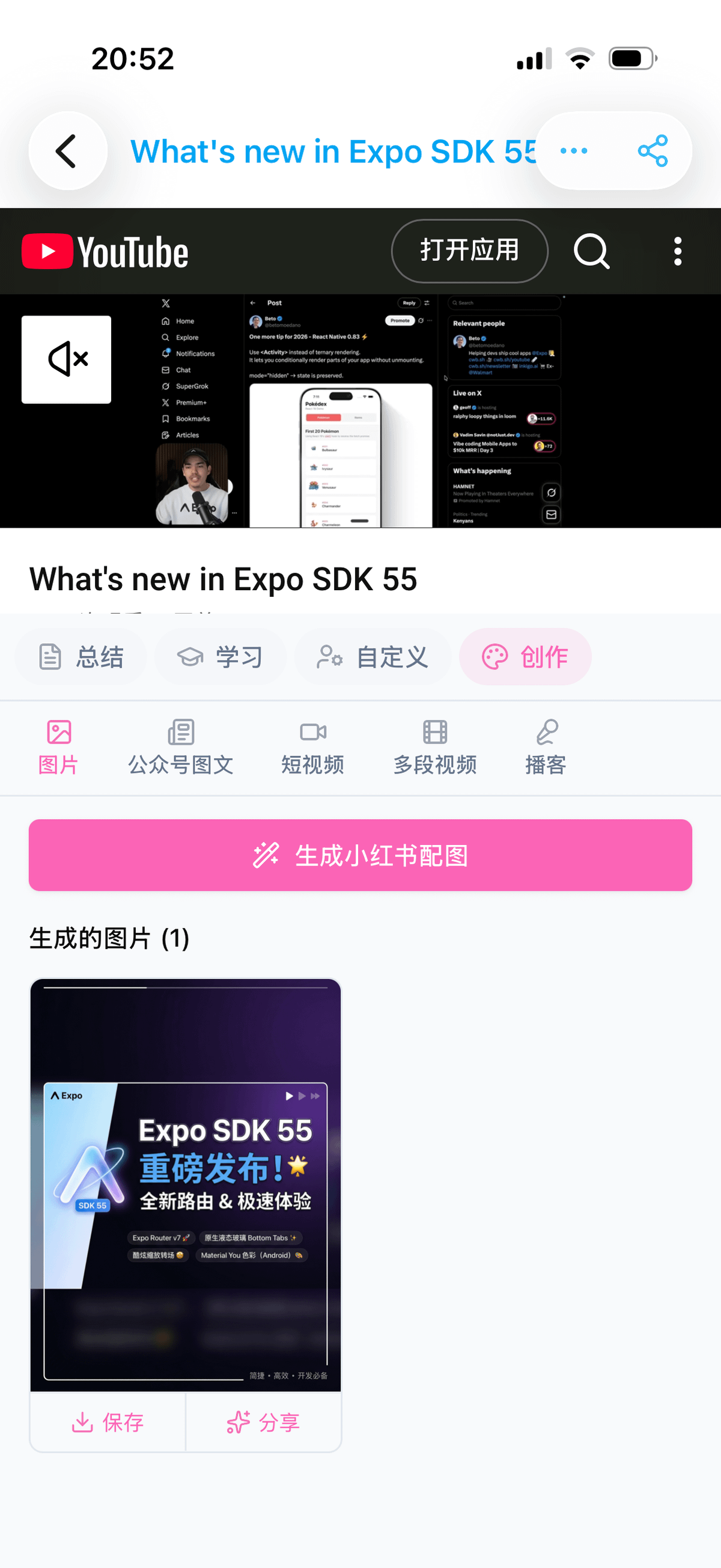Viewport: 721px width, 1568px height.
Task: Select the 创作 tab
Action: pos(525,657)
